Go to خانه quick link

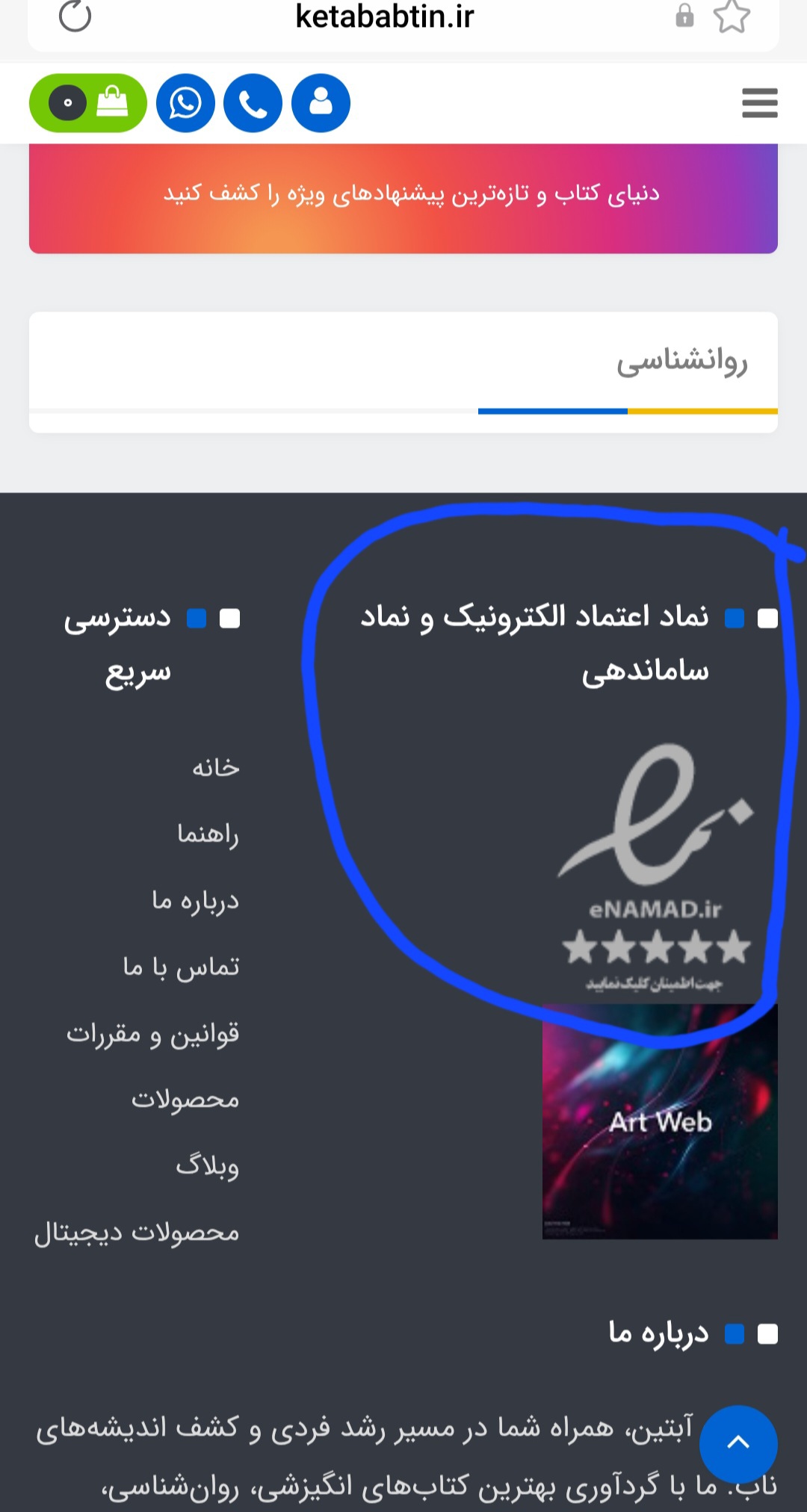215,767
